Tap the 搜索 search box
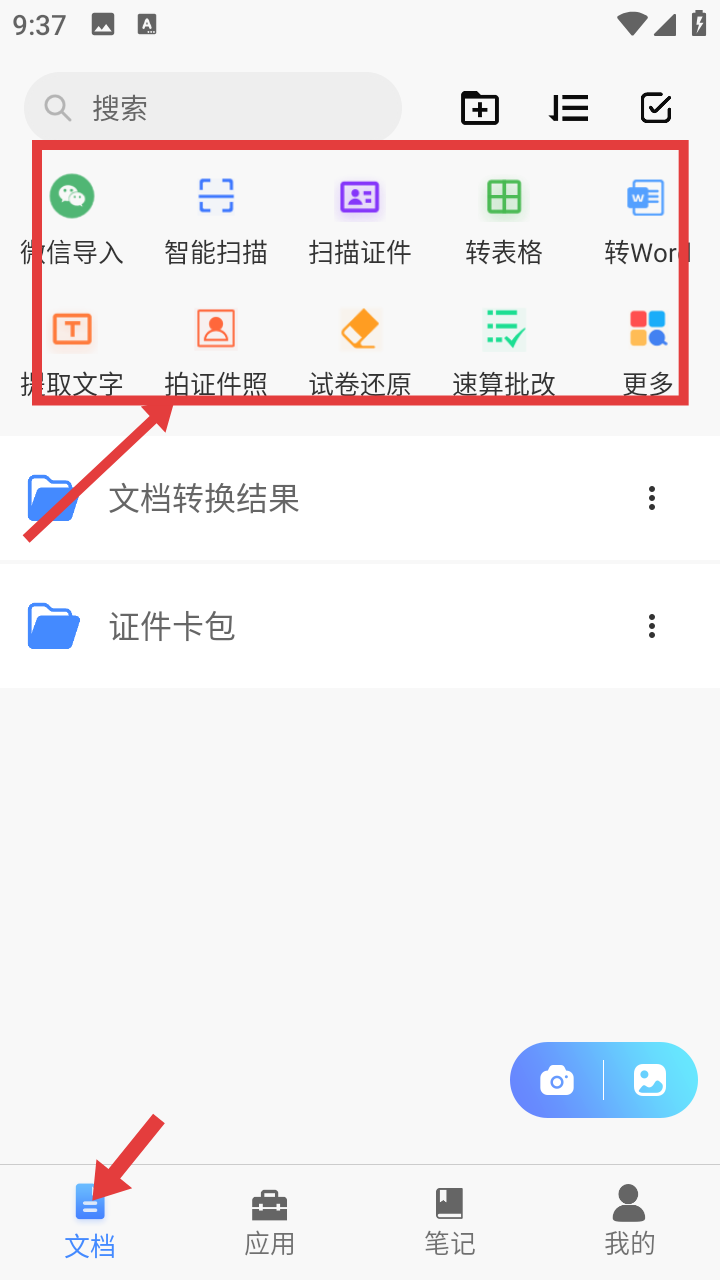 212,108
